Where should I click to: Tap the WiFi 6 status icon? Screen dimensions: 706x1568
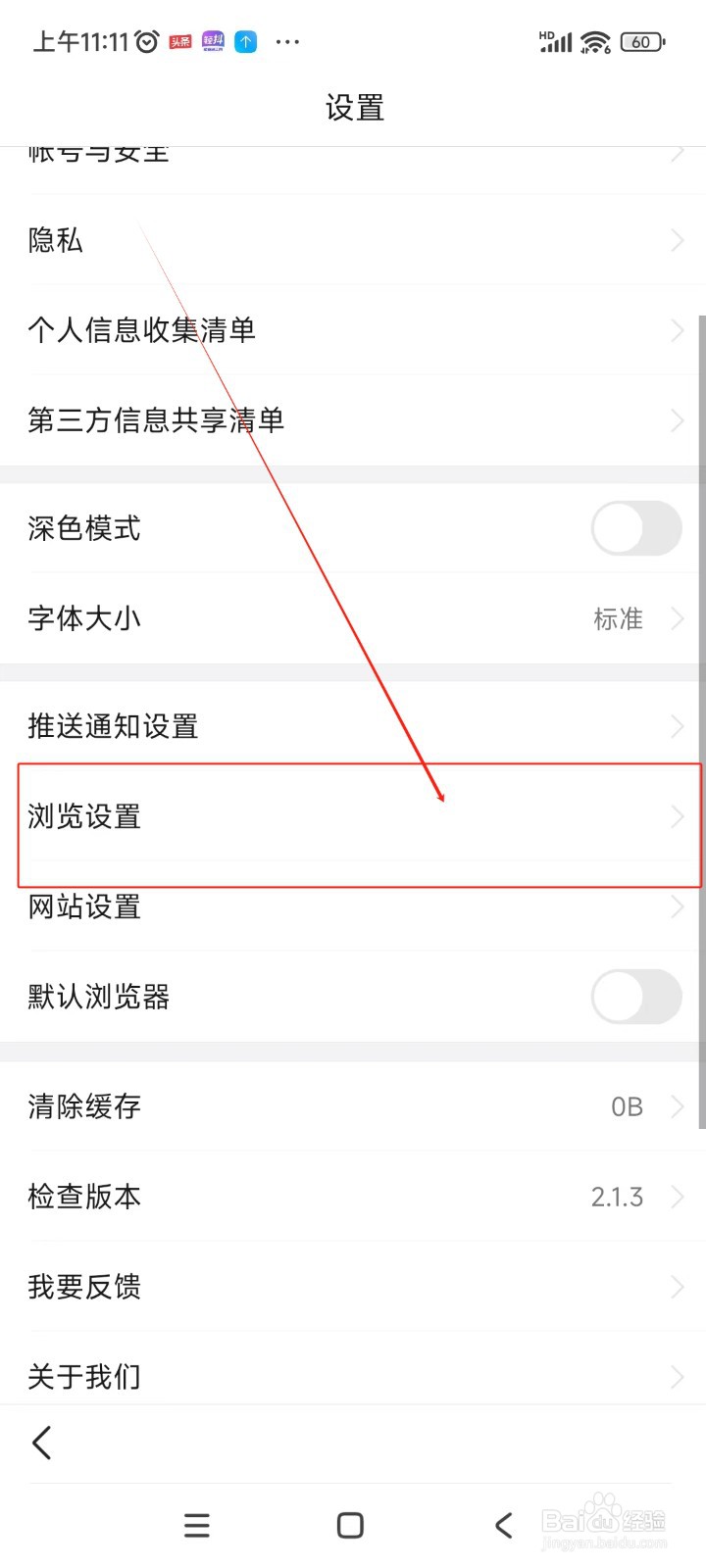[595, 41]
